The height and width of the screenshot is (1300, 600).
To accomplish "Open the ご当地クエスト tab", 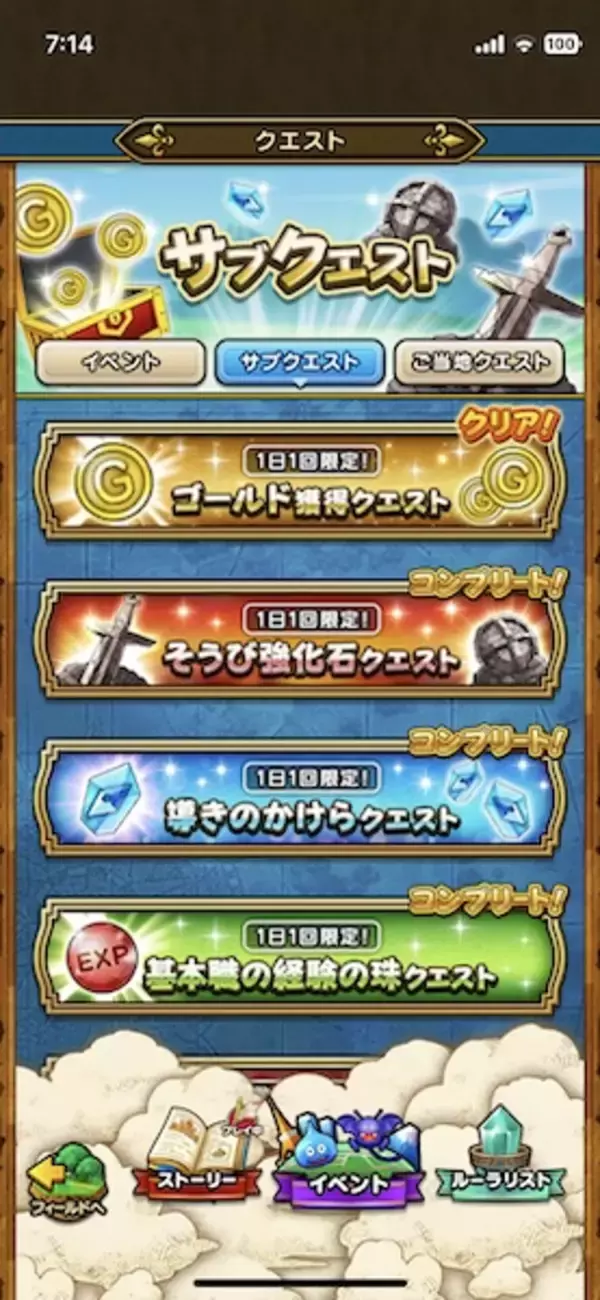I will pyautogui.click(x=478, y=363).
